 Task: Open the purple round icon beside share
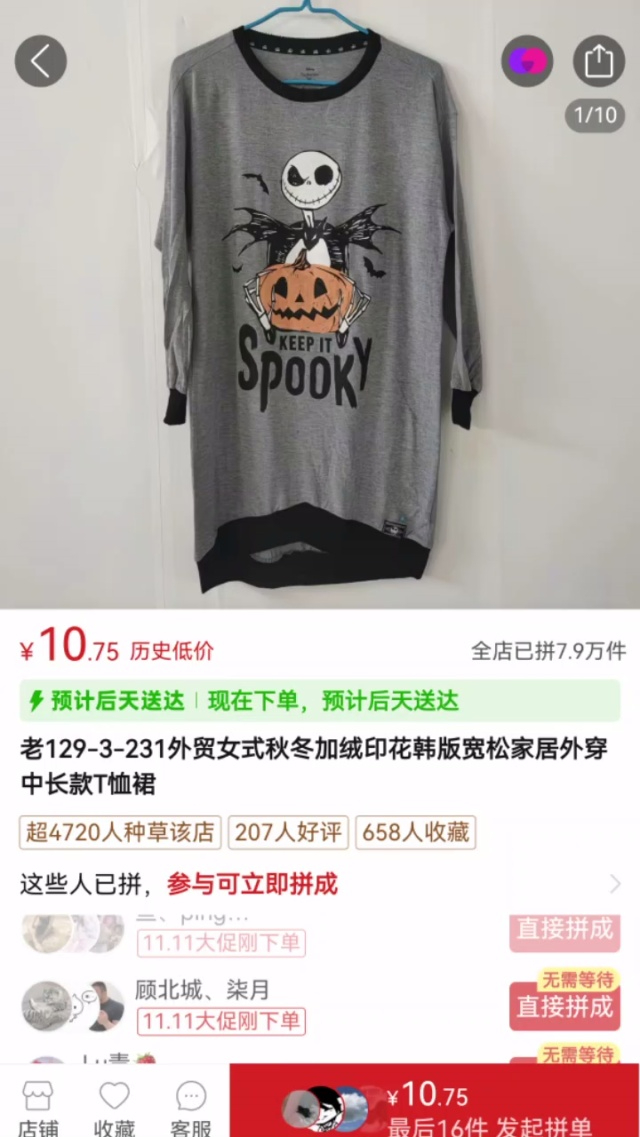pos(527,61)
